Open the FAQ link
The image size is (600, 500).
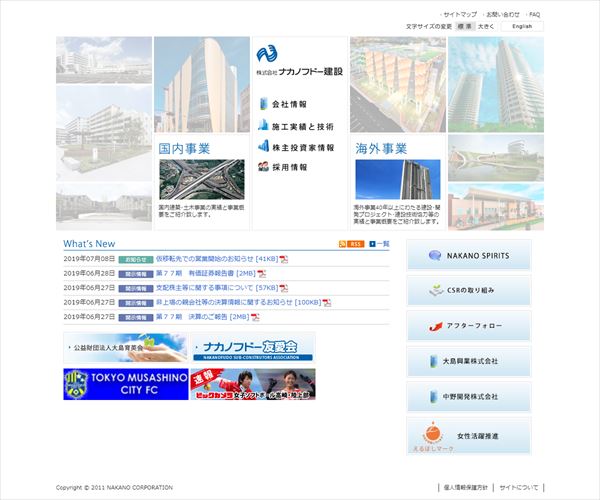pos(534,15)
